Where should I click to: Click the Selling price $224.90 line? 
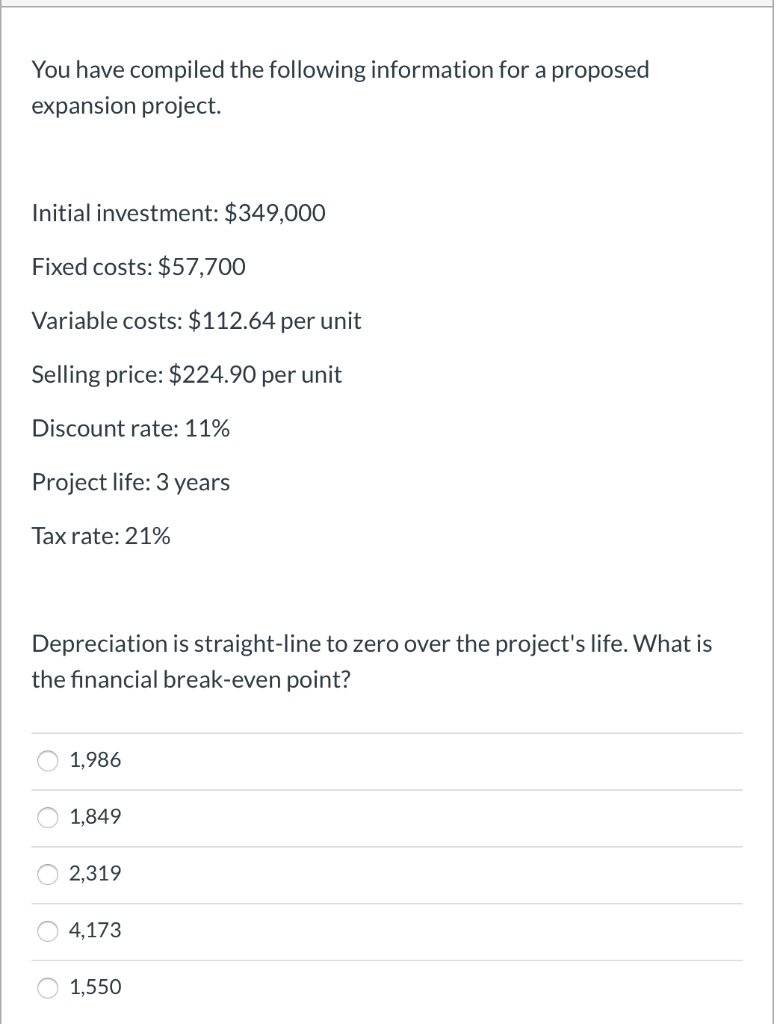tap(186, 376)
